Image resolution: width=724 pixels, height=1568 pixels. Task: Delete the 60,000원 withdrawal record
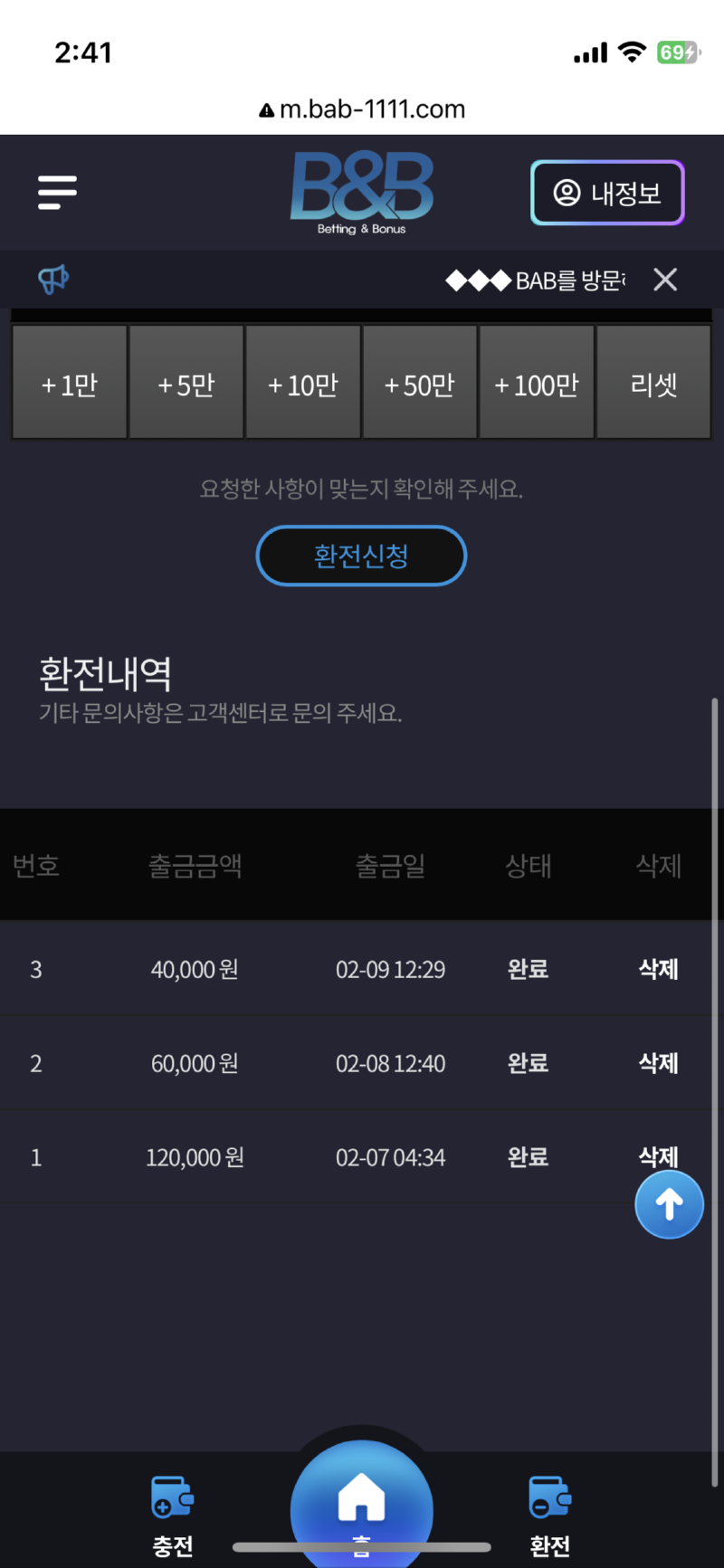pos(659,1063)
